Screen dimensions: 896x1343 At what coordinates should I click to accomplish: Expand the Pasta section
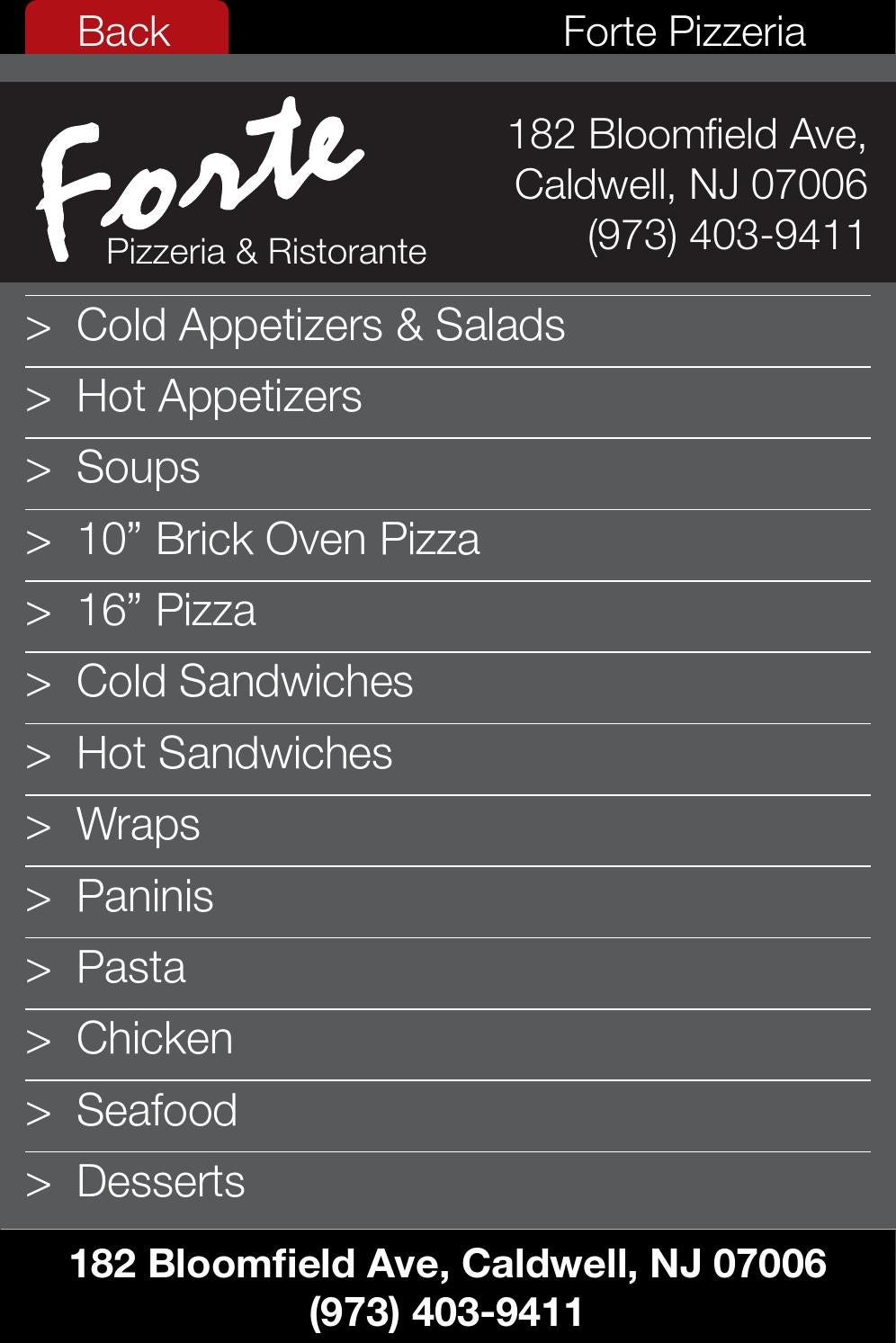130,968
